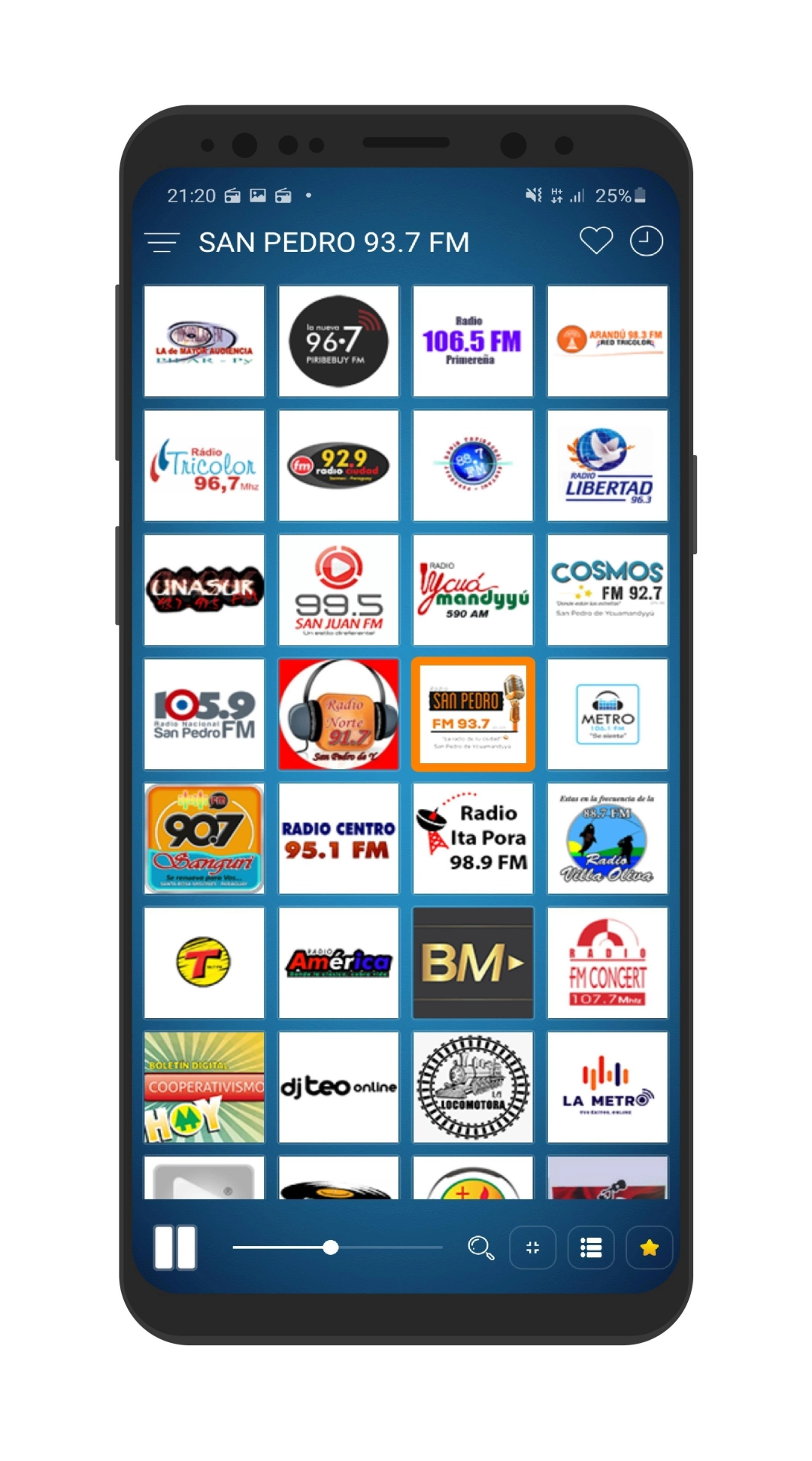
Task: Open the station search magnifier
Action: 480,1248
